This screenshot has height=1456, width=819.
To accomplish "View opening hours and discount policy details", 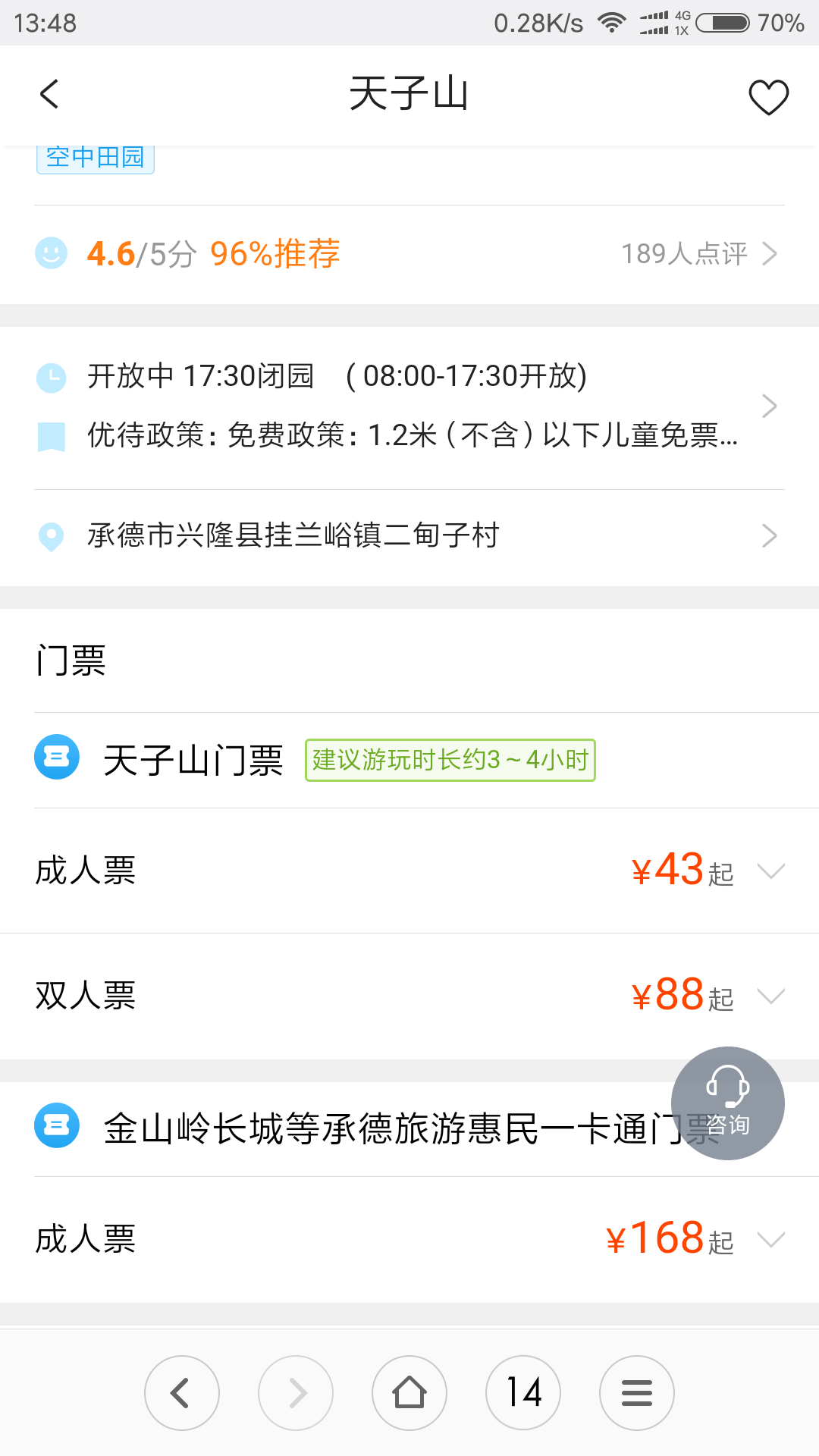I will [409, 406].
